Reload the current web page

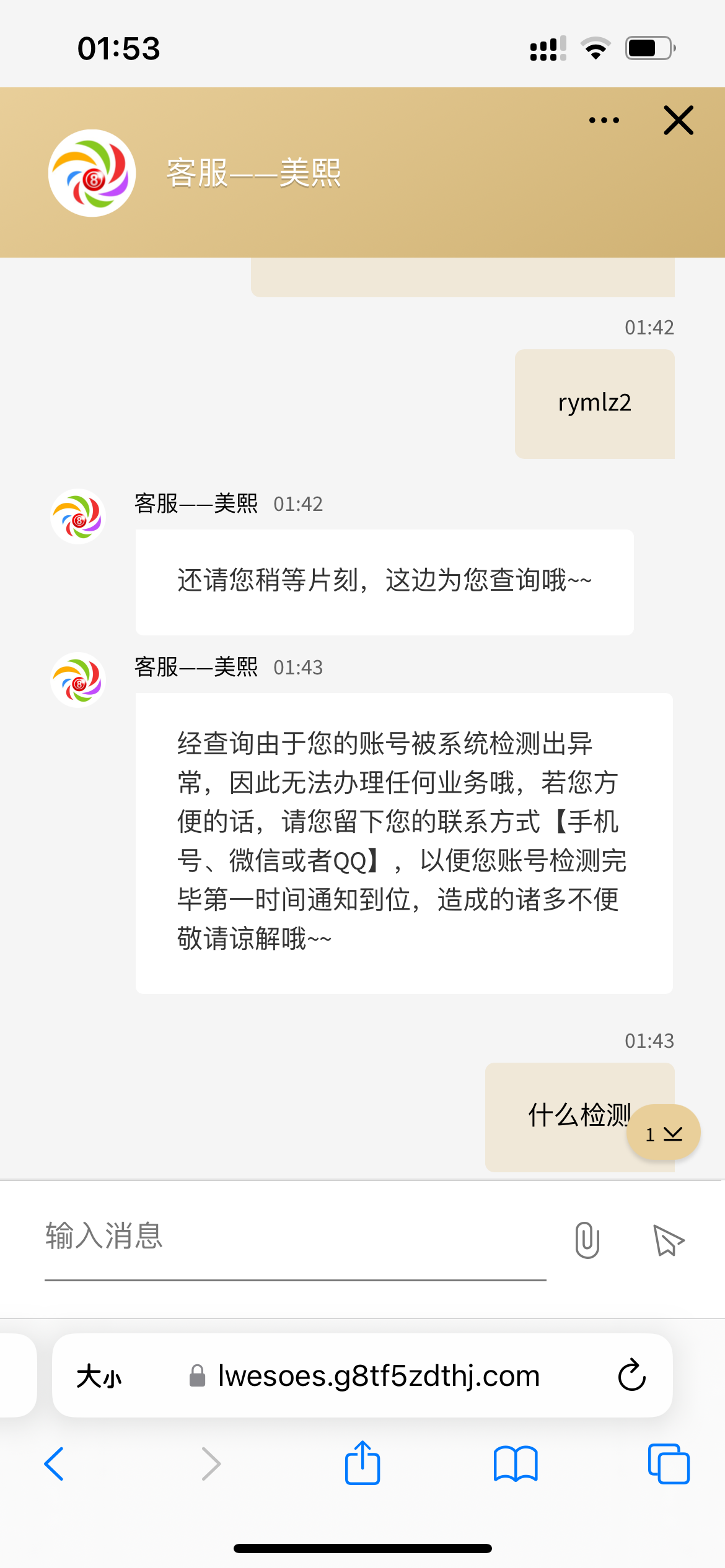[631, 1376]
